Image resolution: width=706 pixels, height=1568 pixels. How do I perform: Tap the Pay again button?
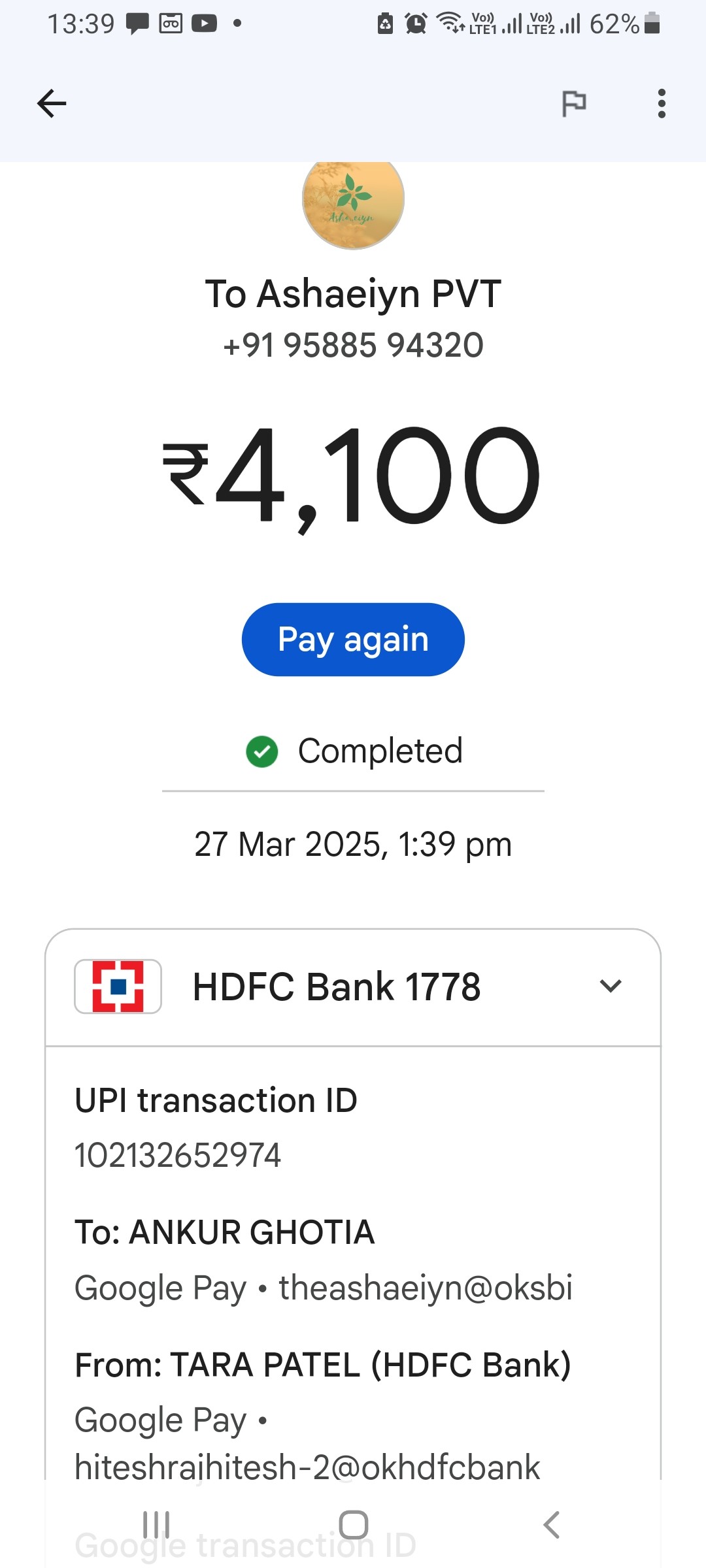tap(353, 639)
